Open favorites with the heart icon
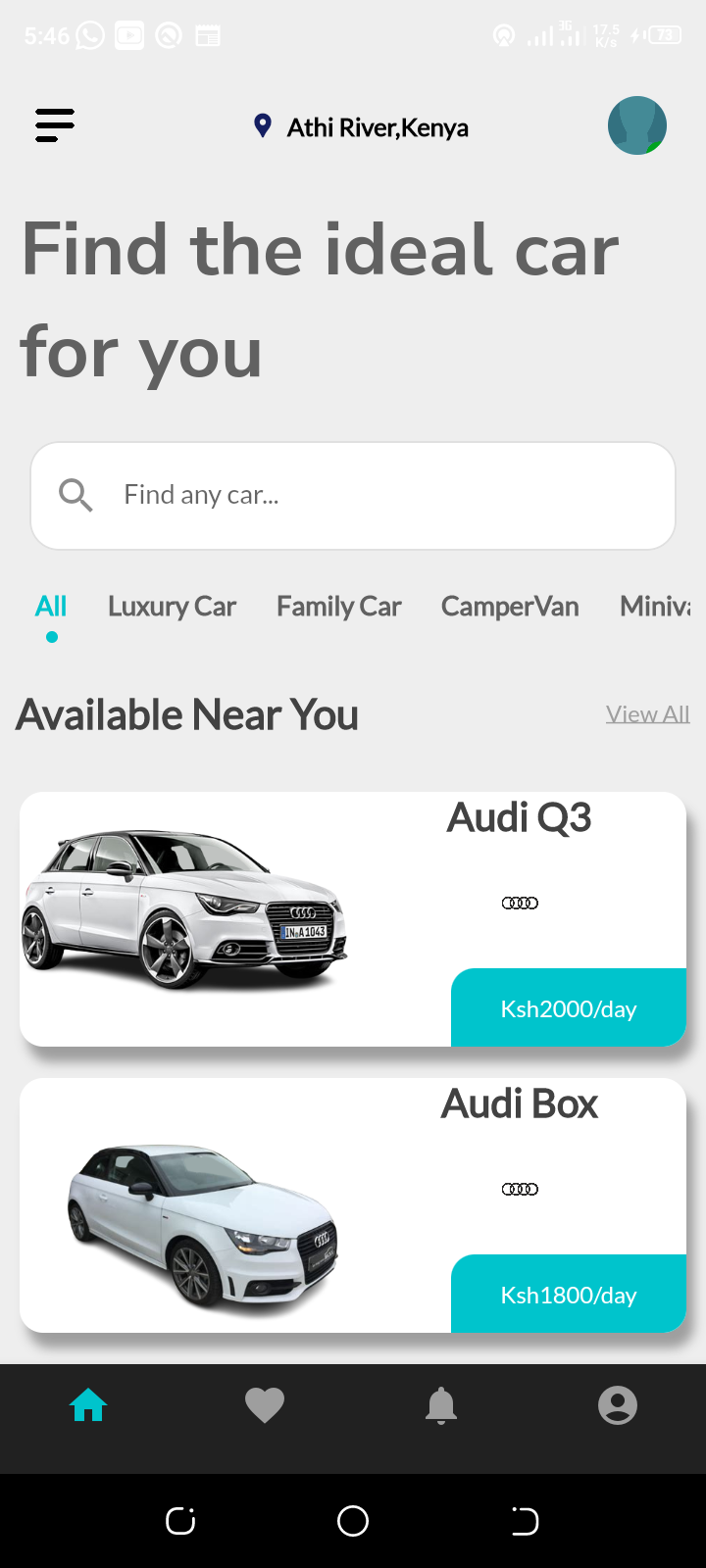Viewport: 706px width, 1568px height. coord(265,1404)
